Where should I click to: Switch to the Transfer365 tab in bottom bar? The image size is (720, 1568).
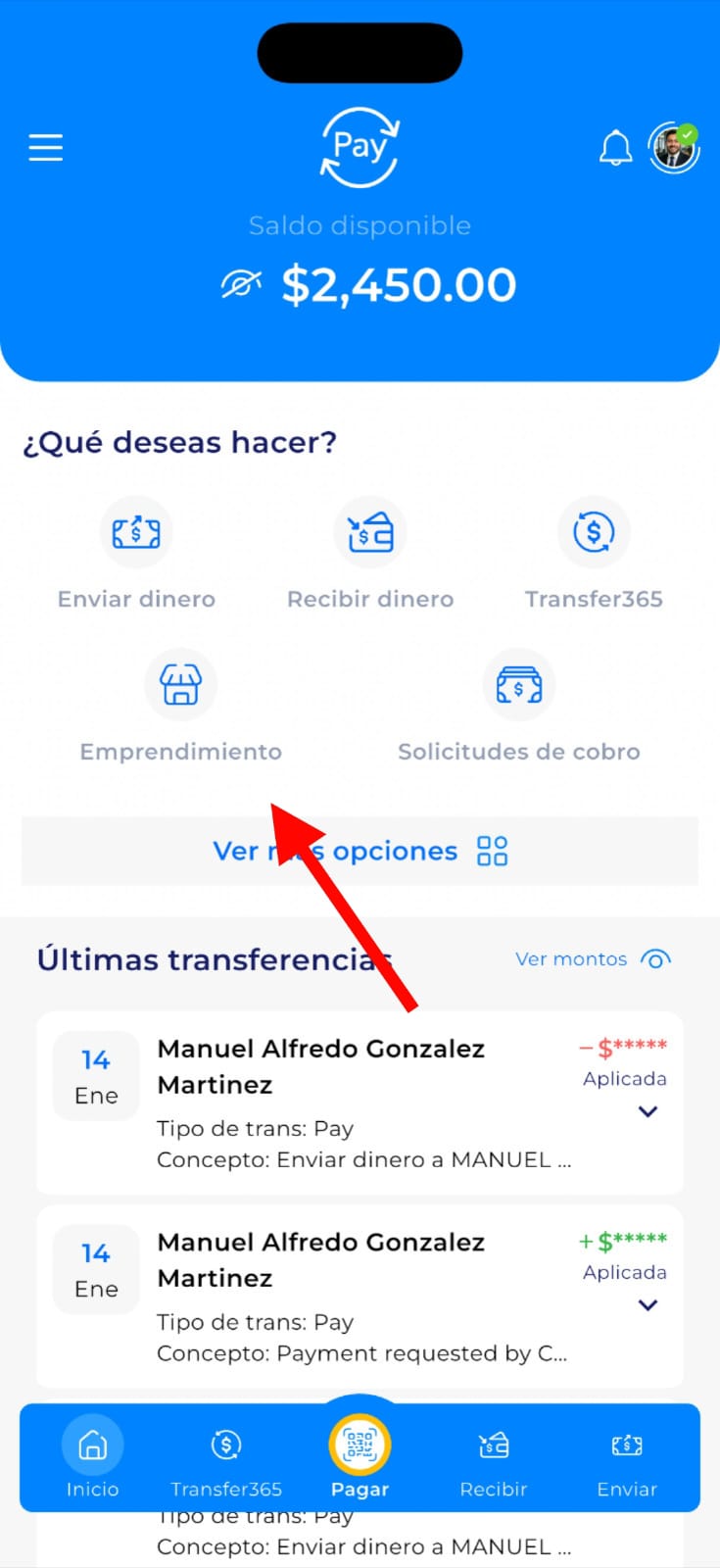tap(226, 1456)
